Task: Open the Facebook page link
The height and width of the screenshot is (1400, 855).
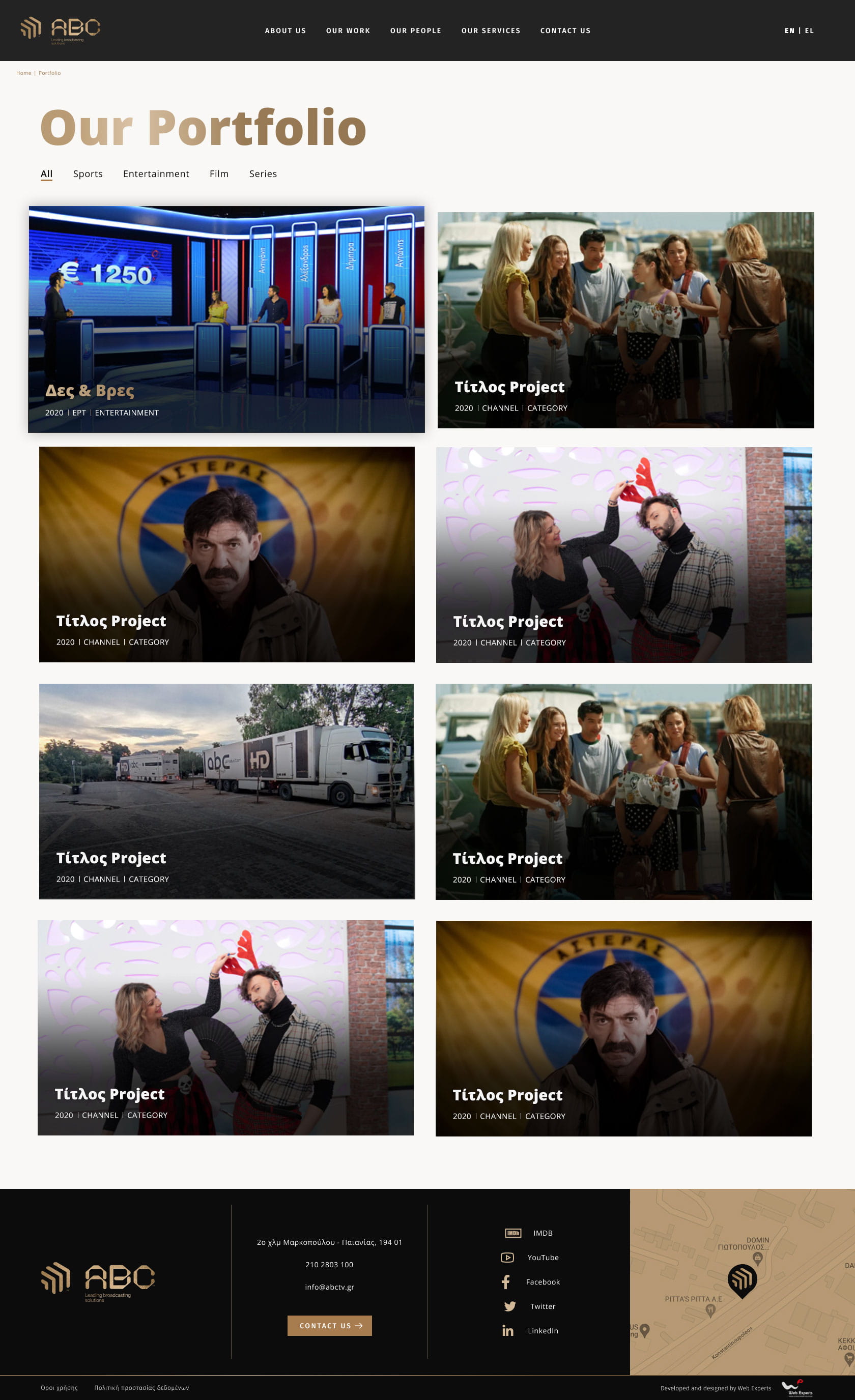Action: [x=543, y=1282]
